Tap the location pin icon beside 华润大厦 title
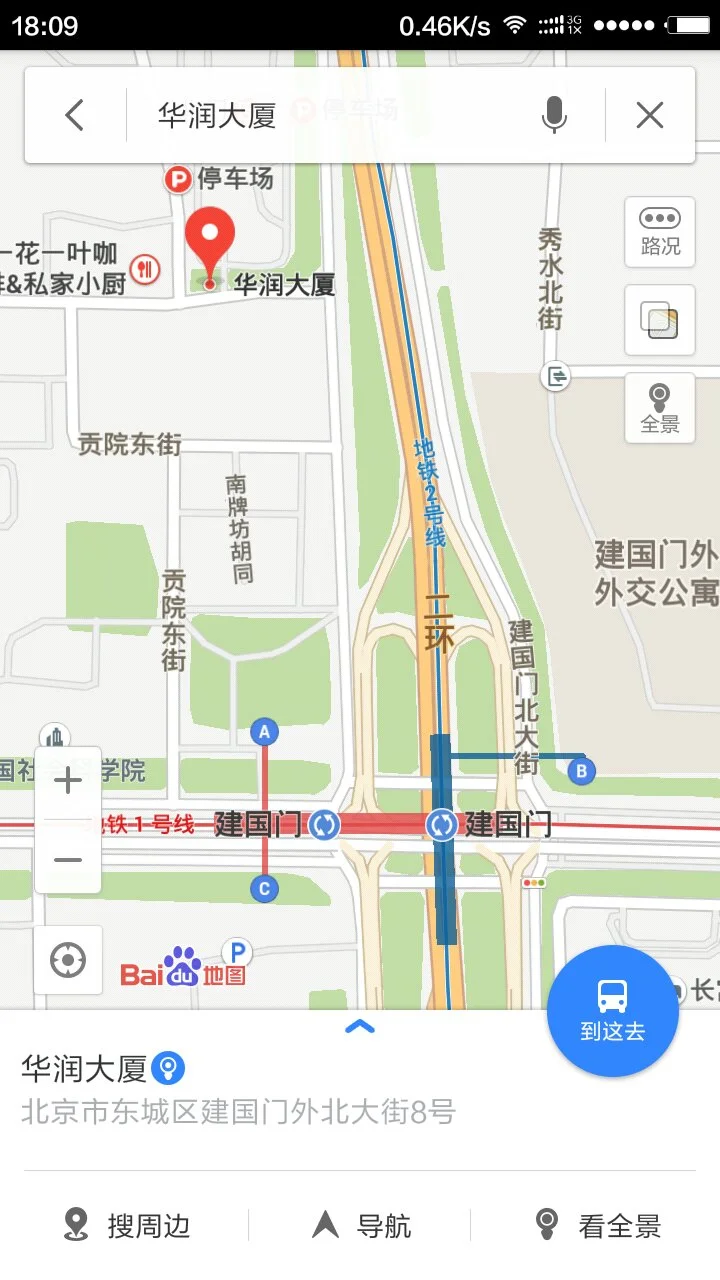Image resolution: width=720 pixels, height=1280 pixels. click(x=170, y=1067)
